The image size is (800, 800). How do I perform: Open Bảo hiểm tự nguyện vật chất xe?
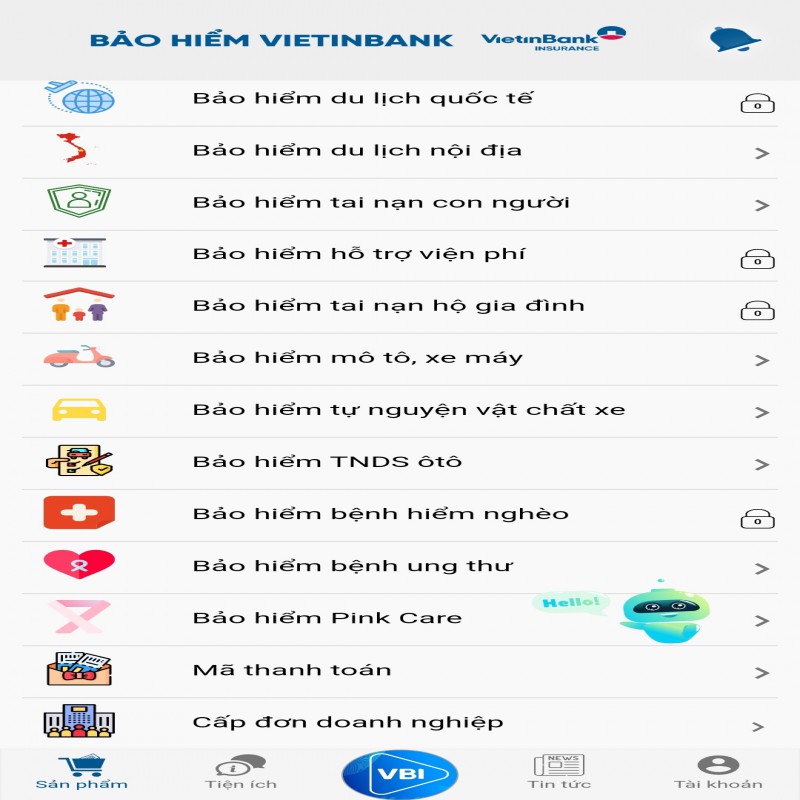[408, 411]
